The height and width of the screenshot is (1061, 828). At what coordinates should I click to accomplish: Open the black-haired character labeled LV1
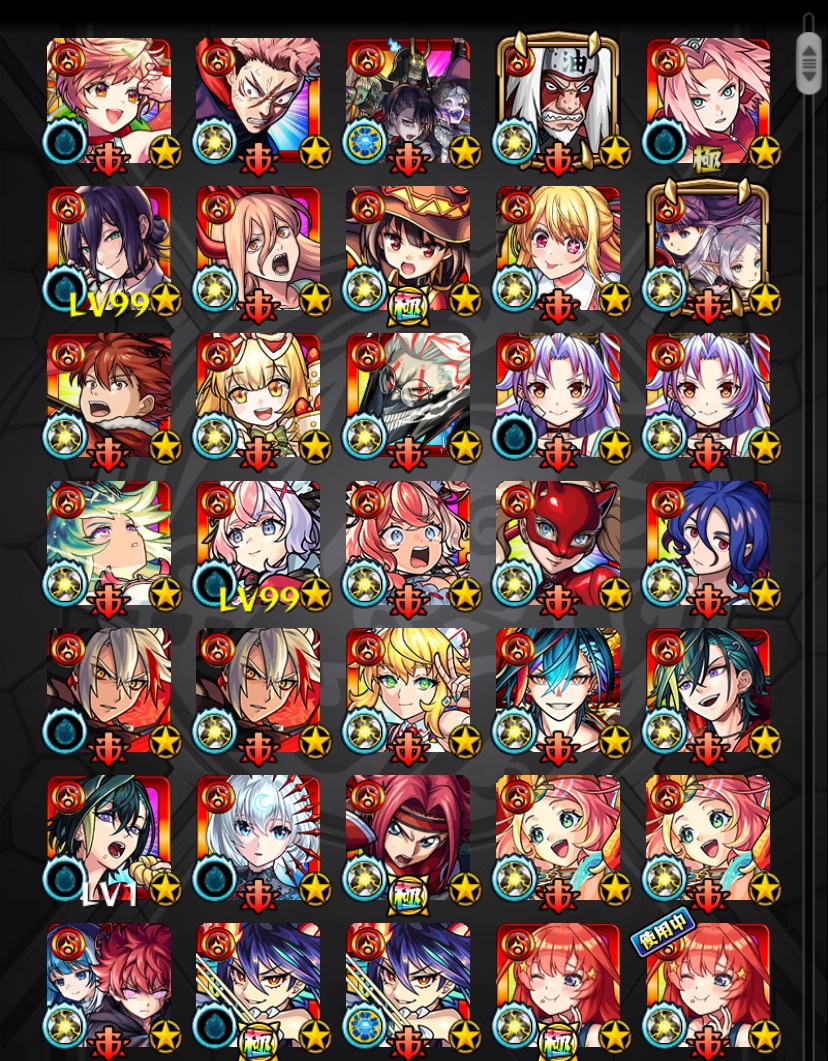(x=109, y=837)
